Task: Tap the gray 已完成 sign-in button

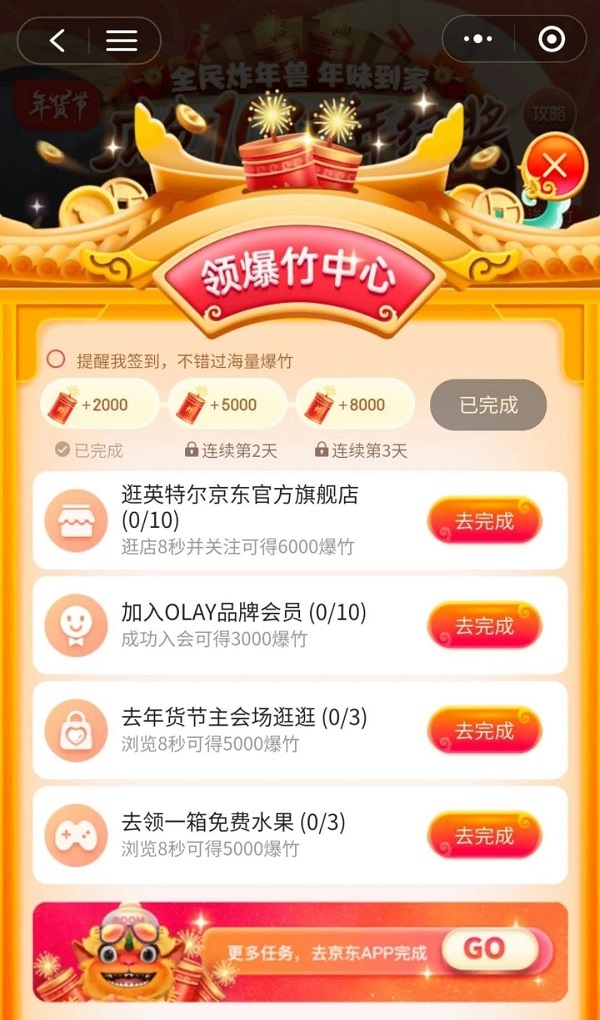Action: (488, 405)
